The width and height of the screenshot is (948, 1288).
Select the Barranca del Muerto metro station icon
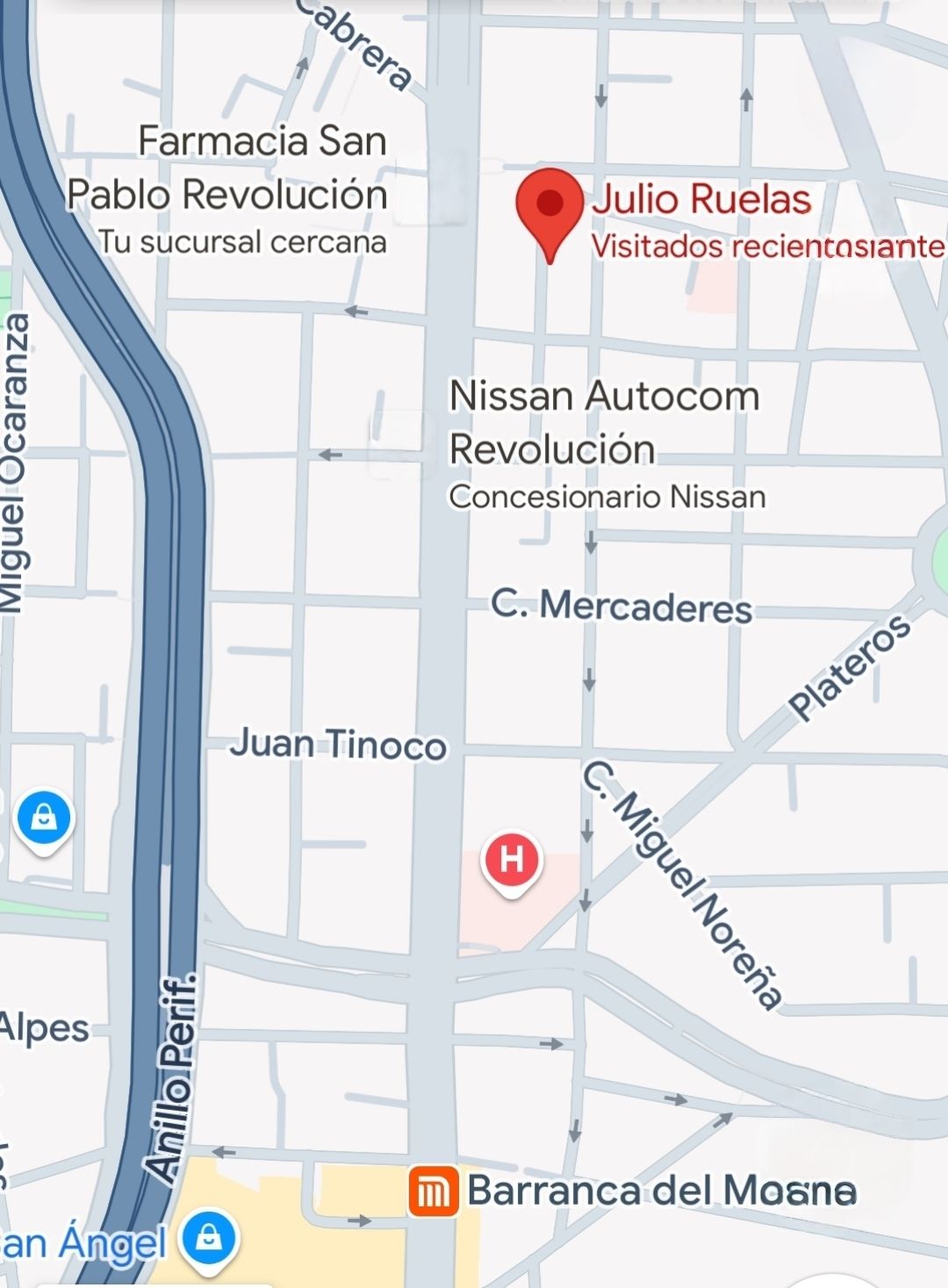tap(434, 1191)
